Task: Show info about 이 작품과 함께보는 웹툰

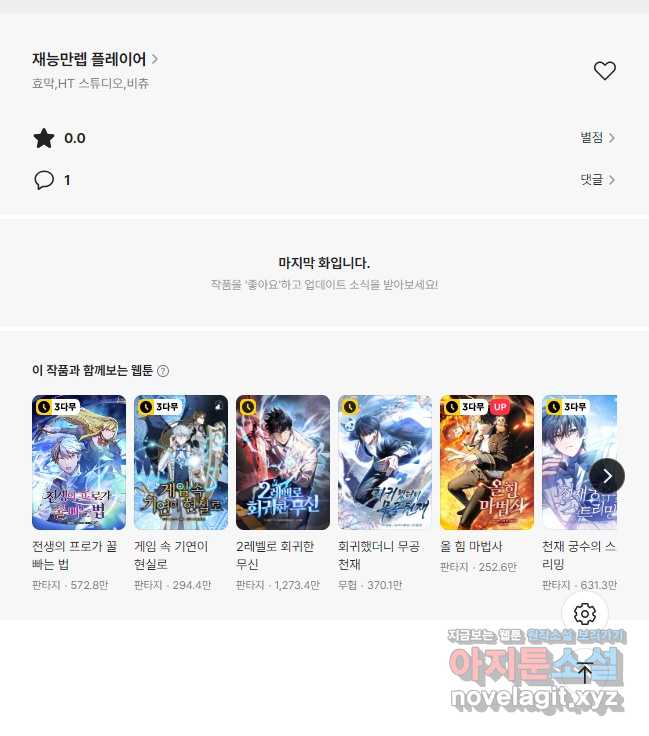Action: (x=163, y=371)
